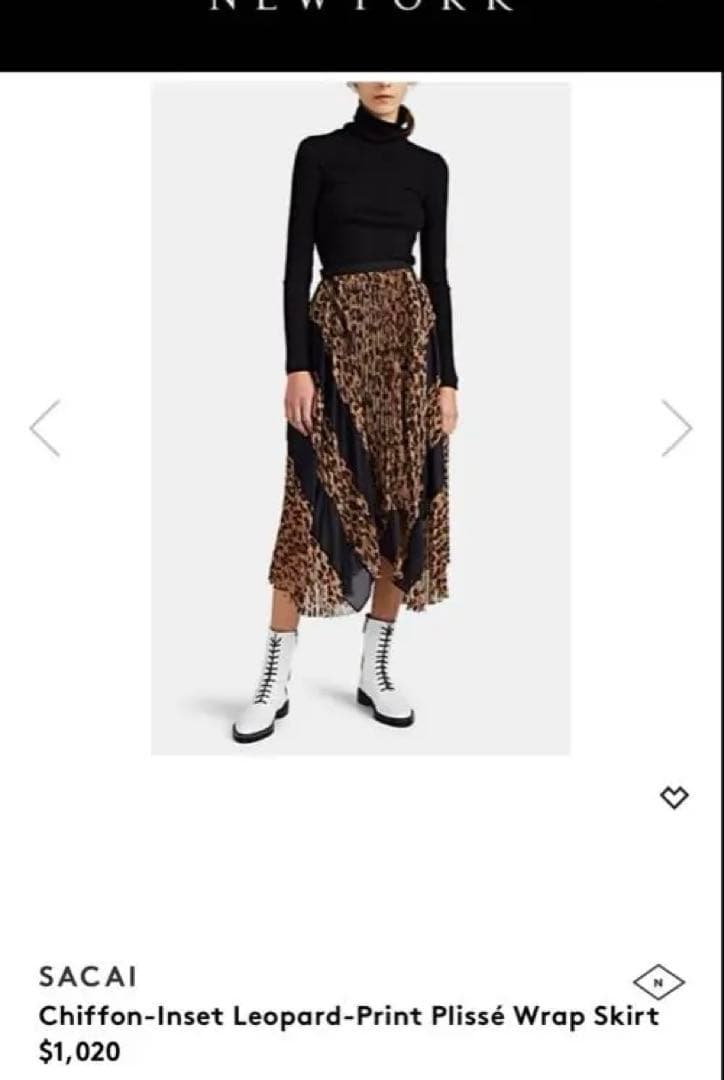Click the Chiffon-Inset Leopard-Print Plissé Wrap Skirt title
The width and height of the screenshot is (724, 1080).
349,1016
